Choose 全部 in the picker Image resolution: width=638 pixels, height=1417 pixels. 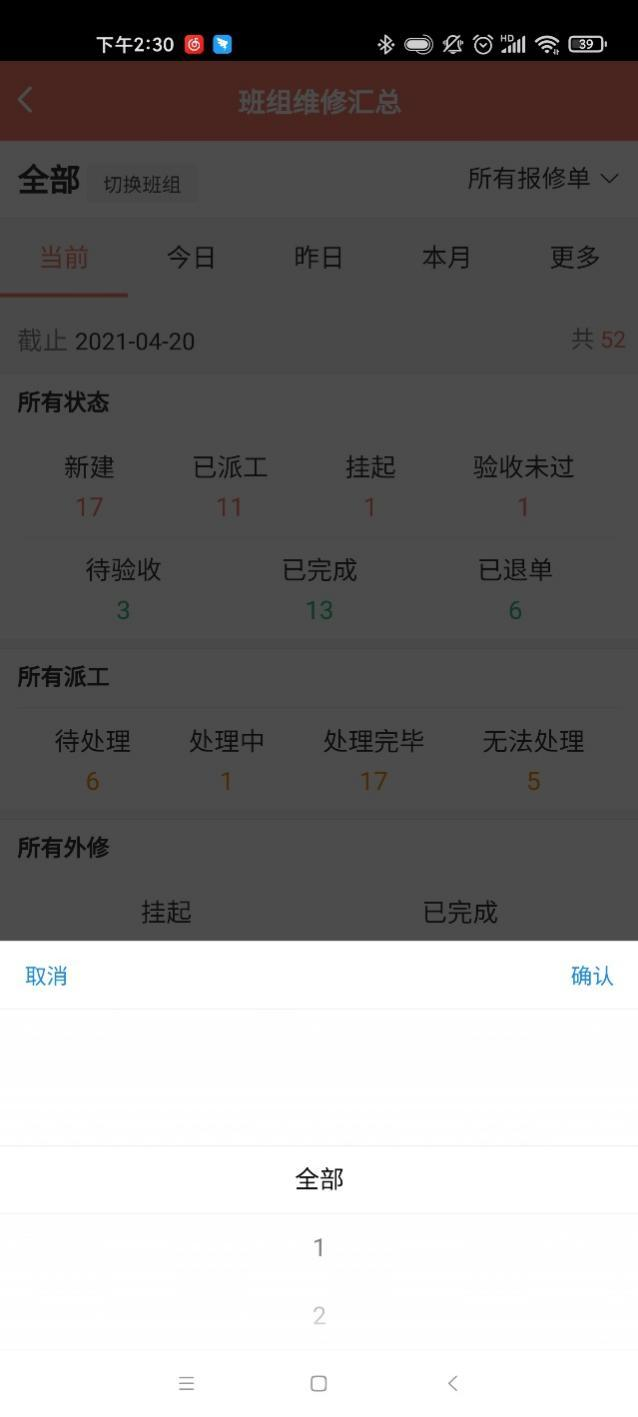[x=319, y=1179]
